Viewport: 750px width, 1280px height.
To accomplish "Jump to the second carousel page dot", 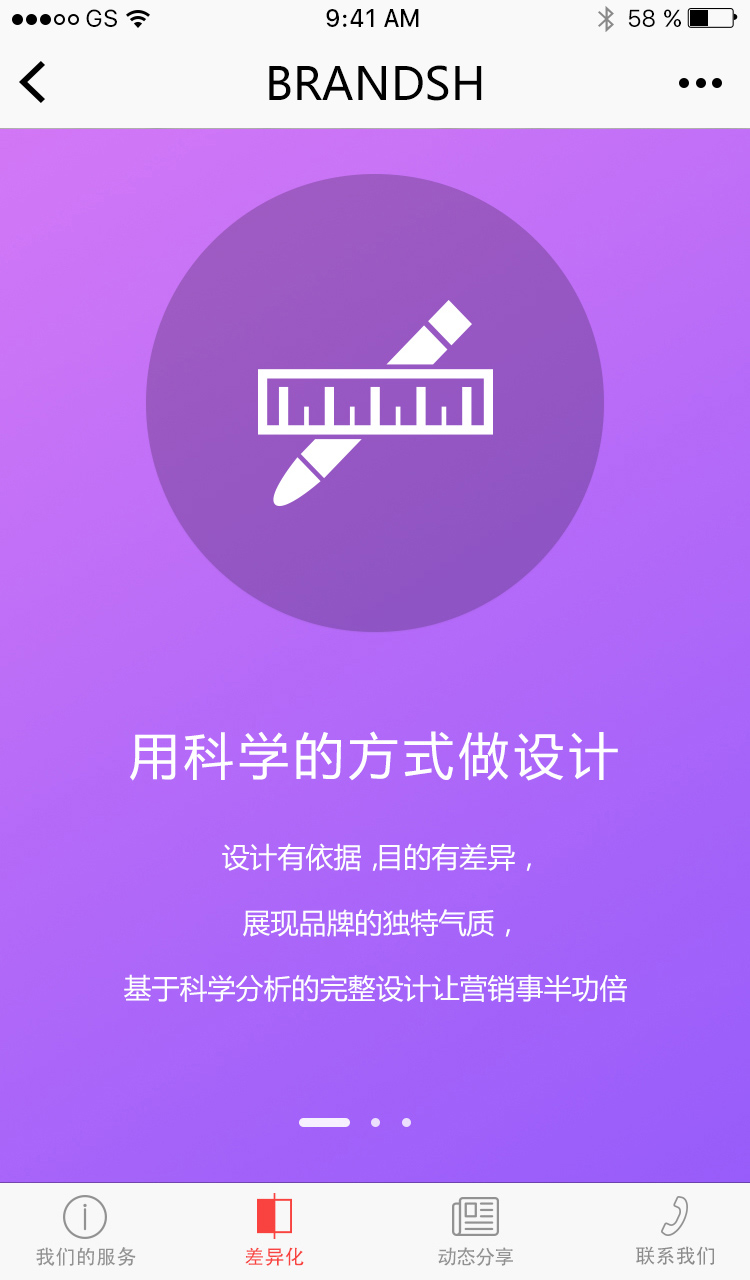I will click(375, 1122).
